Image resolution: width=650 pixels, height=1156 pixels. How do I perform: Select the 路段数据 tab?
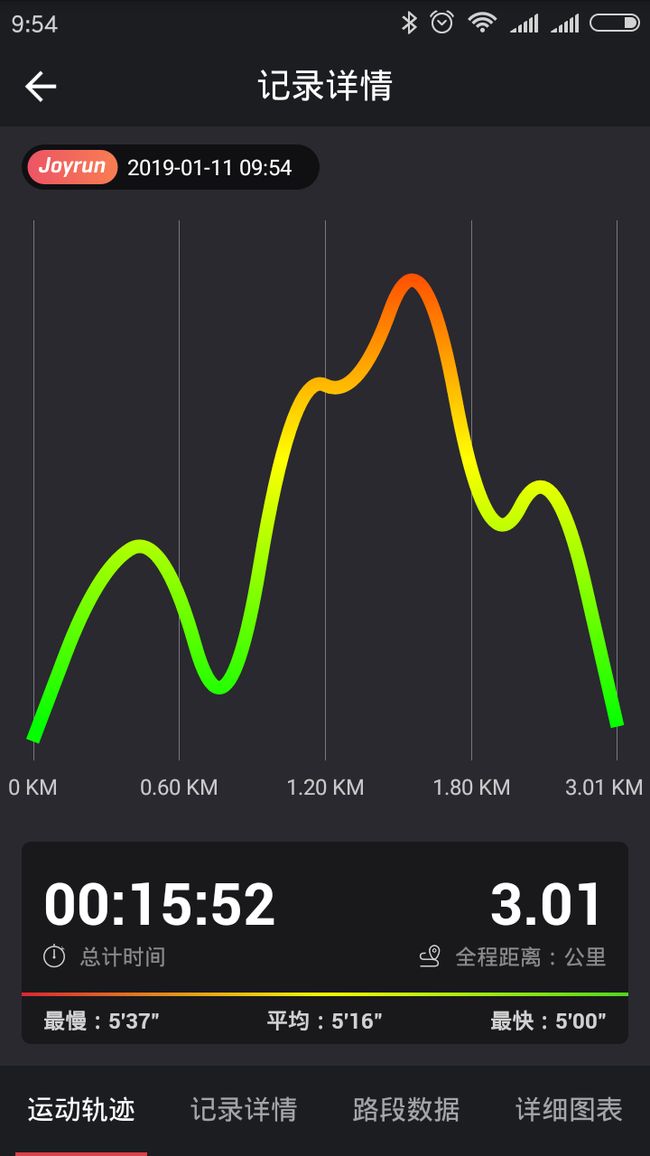point(406,1109)
